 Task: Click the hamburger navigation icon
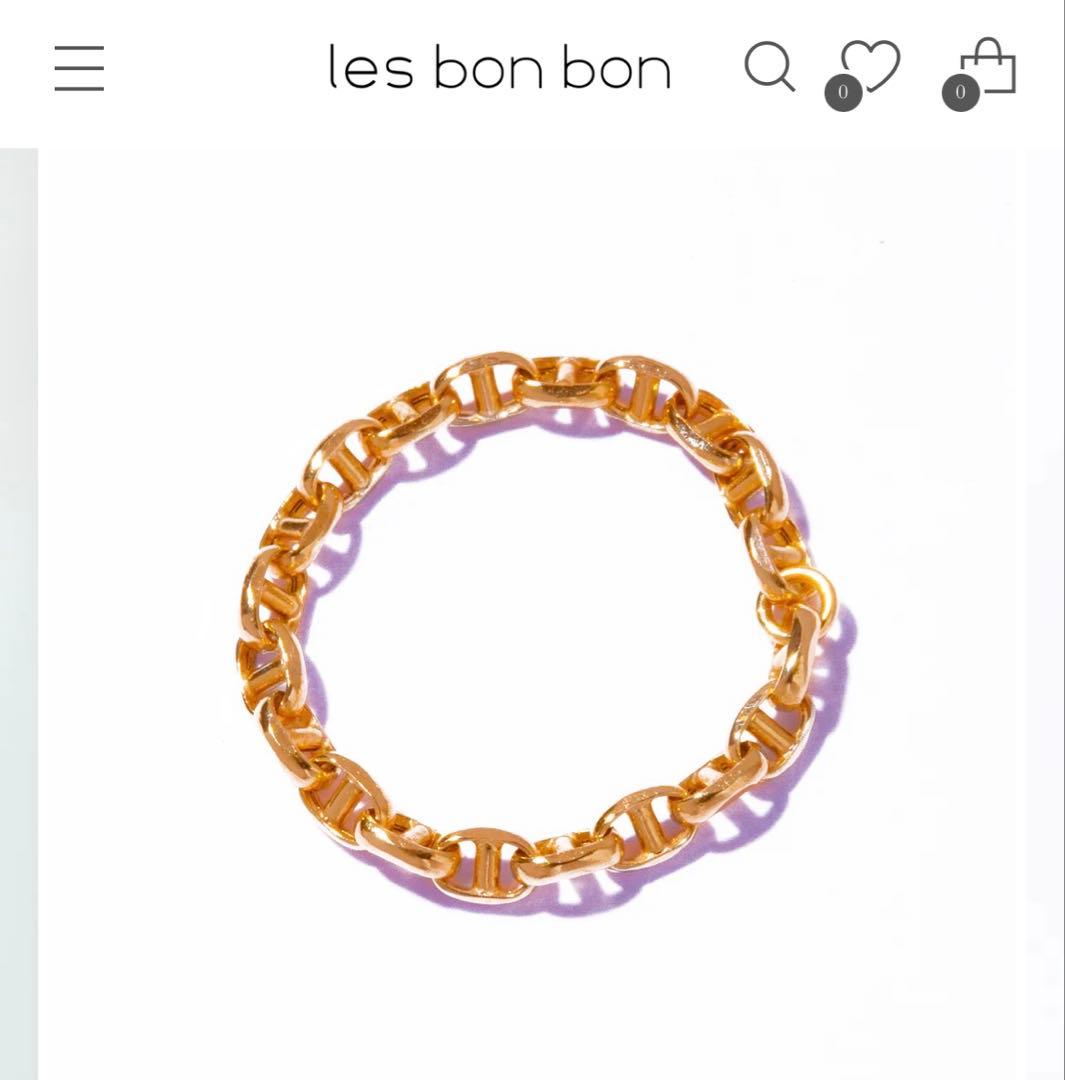click(79, 71)
